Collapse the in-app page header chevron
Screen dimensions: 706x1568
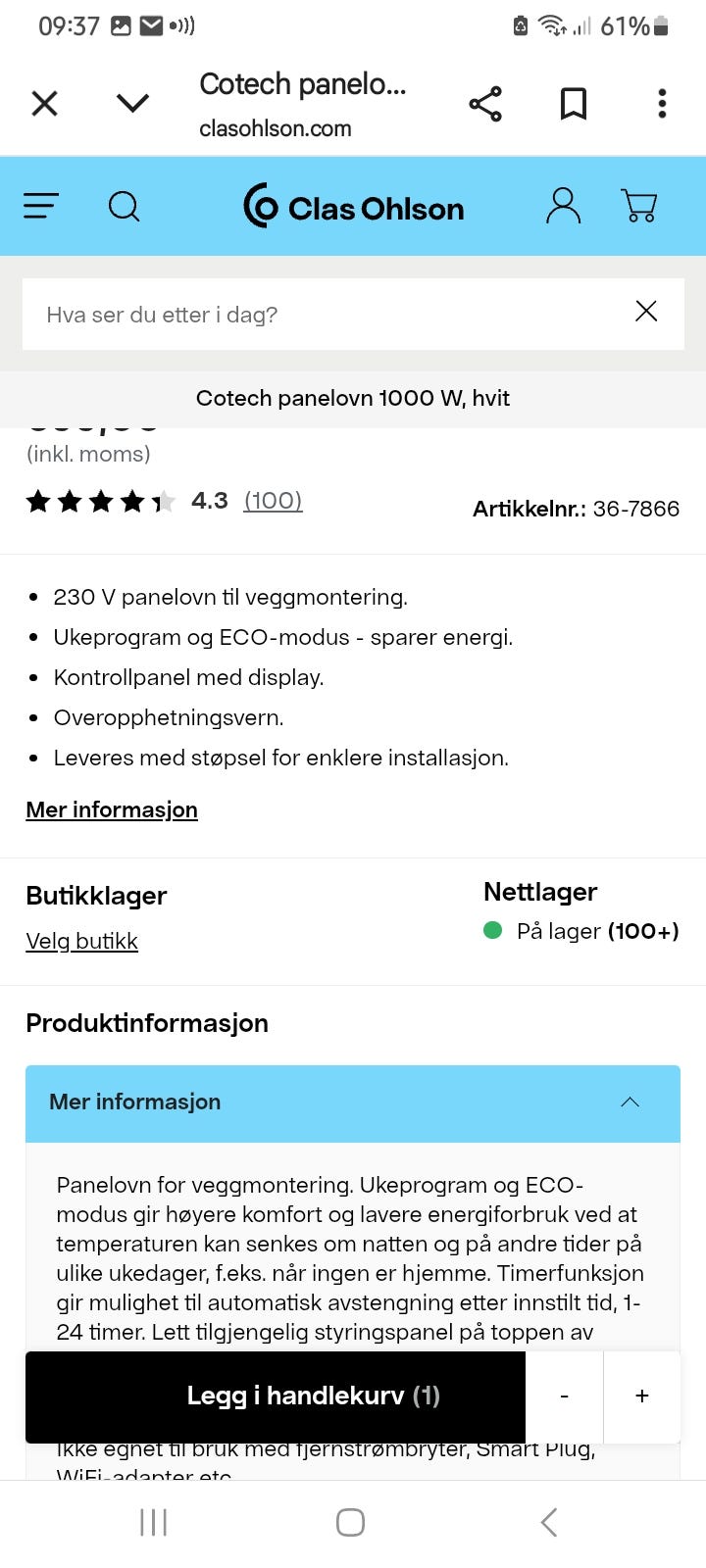click(132, 102)
